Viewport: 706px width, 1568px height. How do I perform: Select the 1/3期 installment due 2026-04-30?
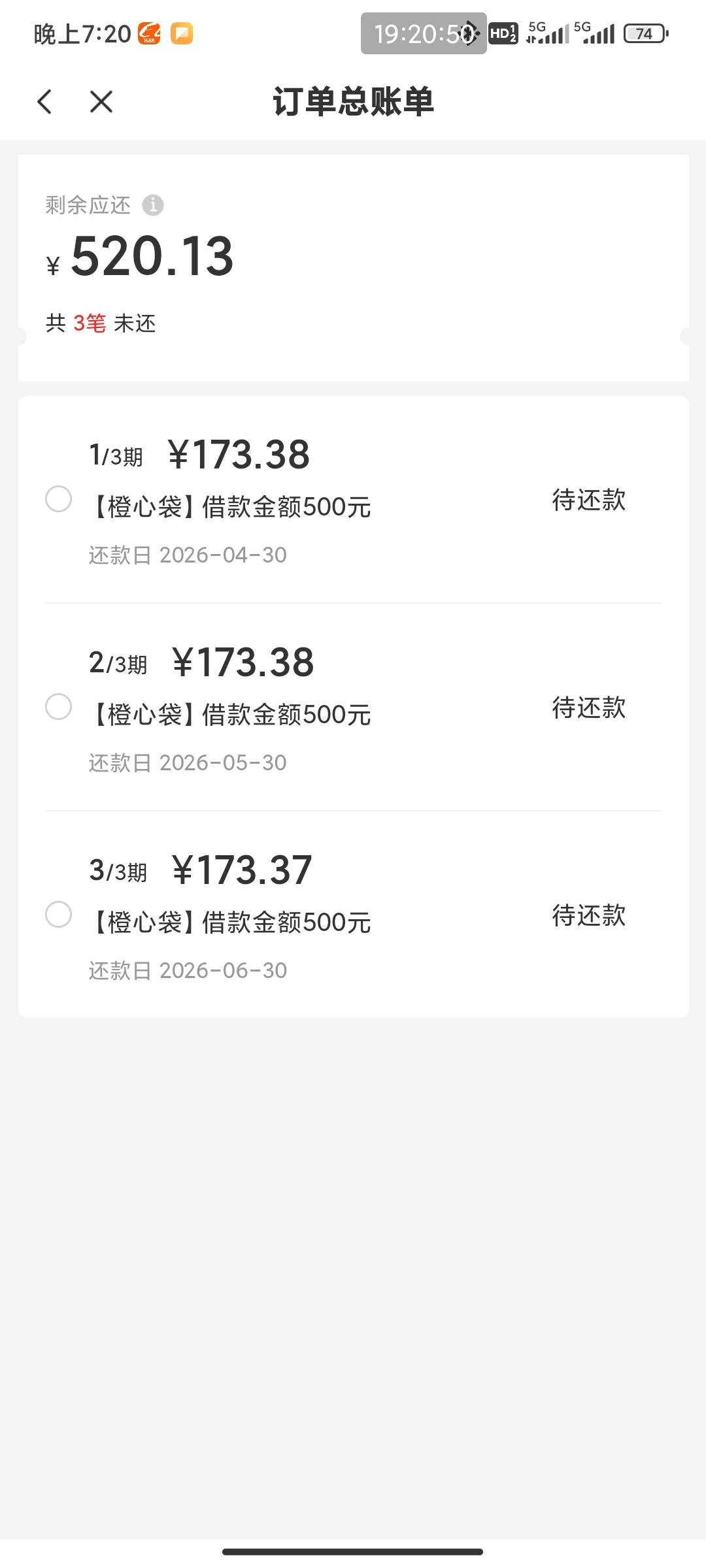coord(59,499)
